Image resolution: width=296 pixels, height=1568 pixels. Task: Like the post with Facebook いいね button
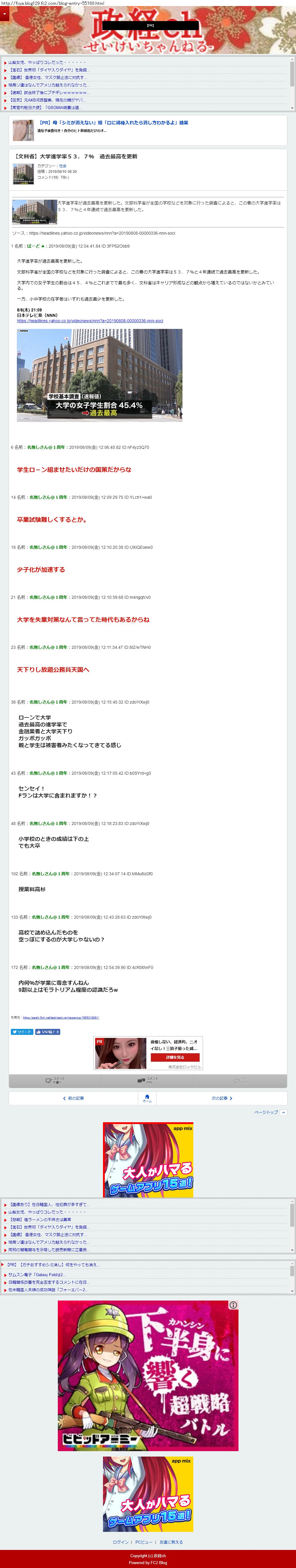pos(48,1032)
